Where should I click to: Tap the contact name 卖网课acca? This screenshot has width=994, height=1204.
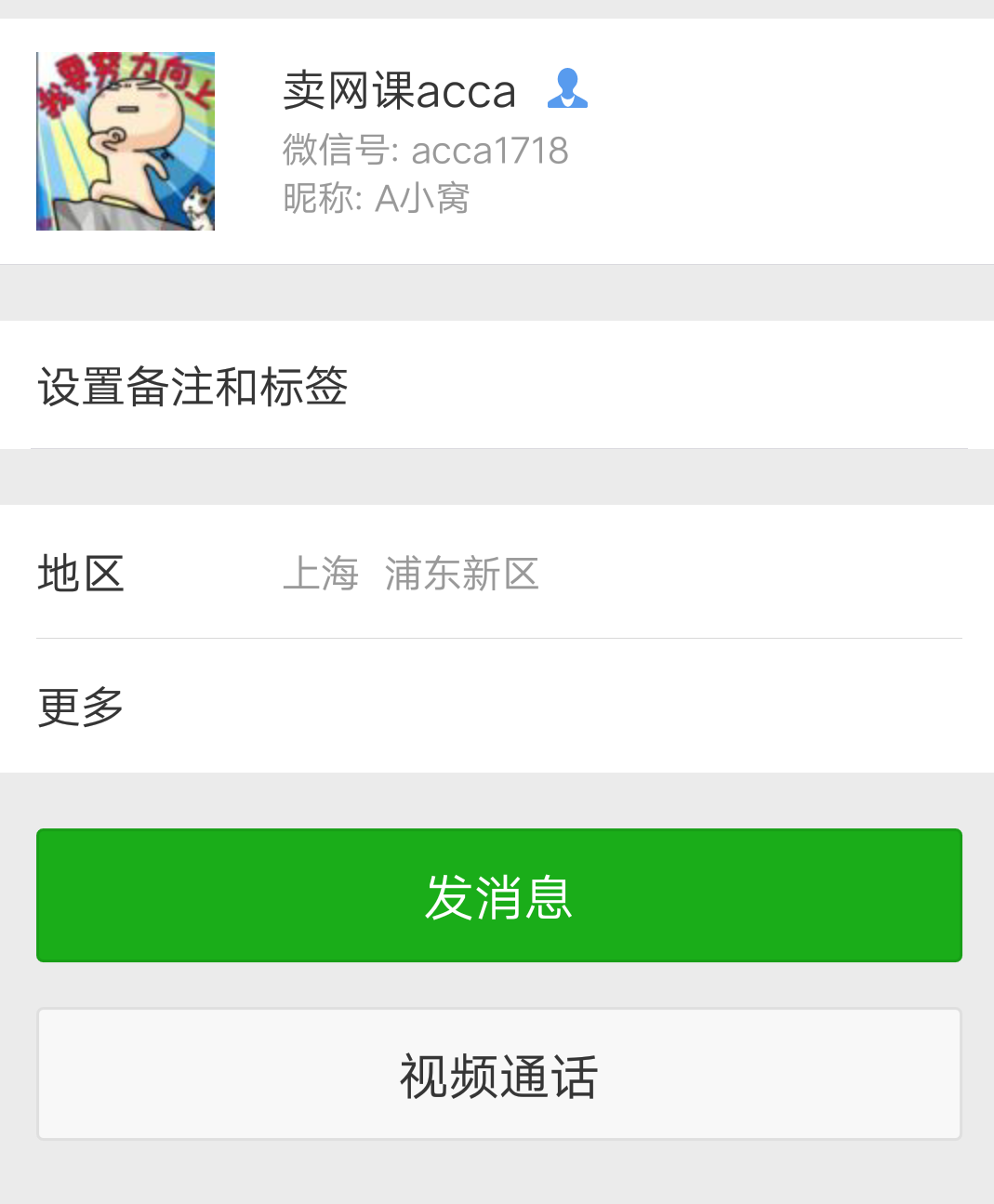click(399, 89)
